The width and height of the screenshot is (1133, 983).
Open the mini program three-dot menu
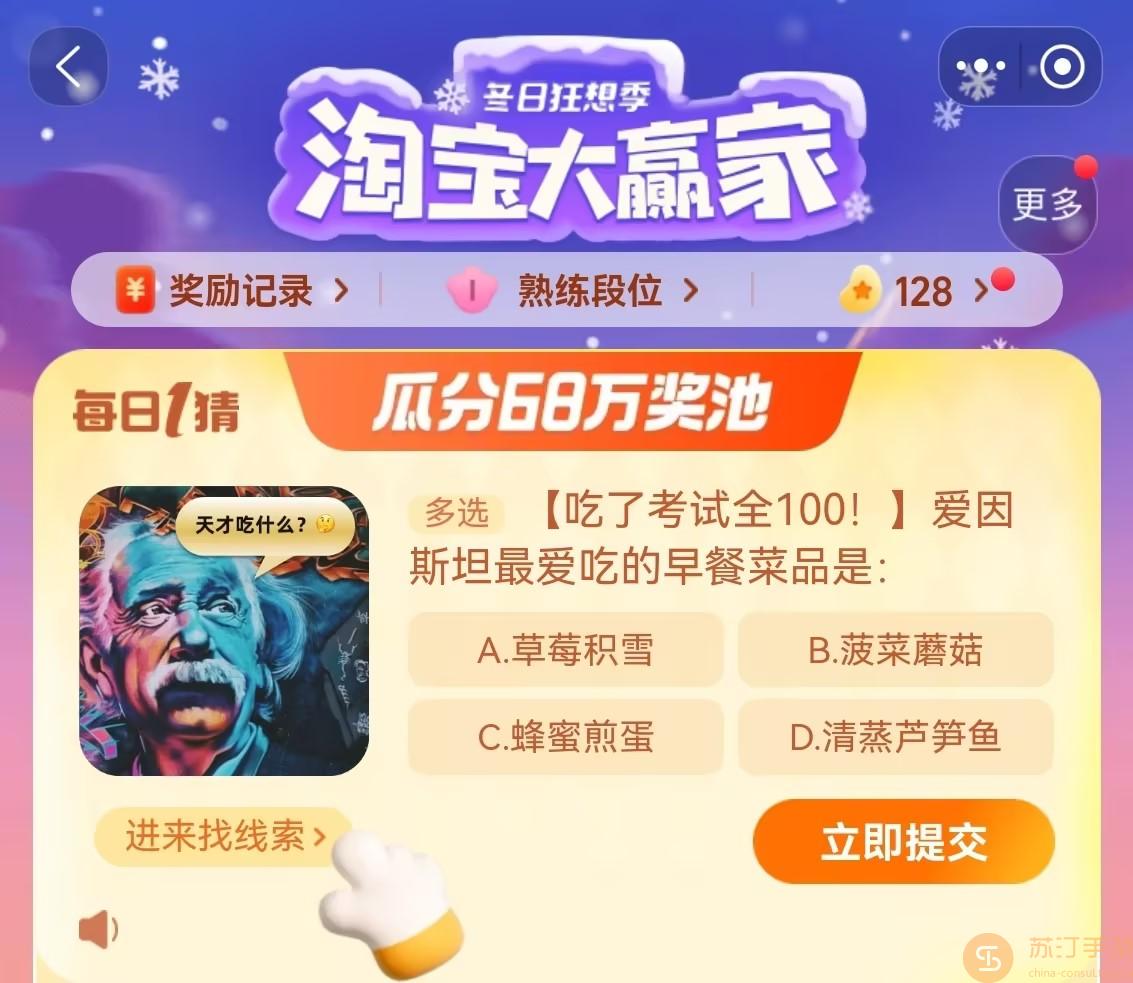[x=979, y=67]
